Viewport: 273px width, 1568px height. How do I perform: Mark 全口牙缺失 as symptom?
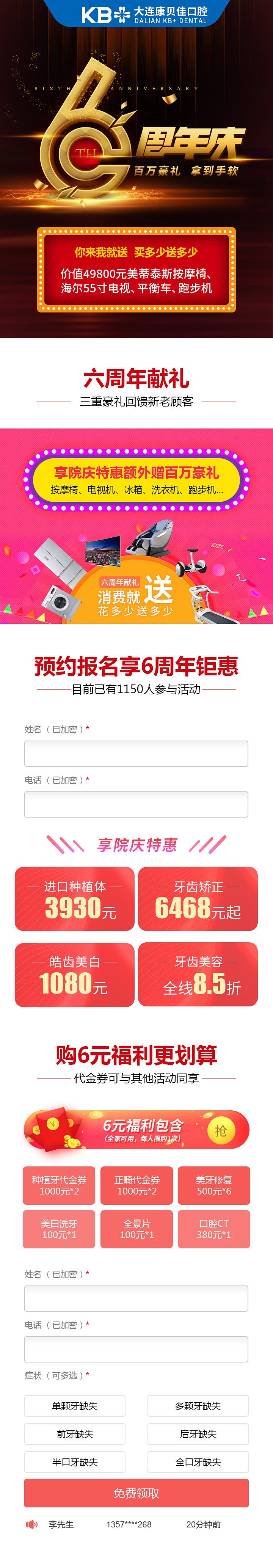[x=198, y=1461]
